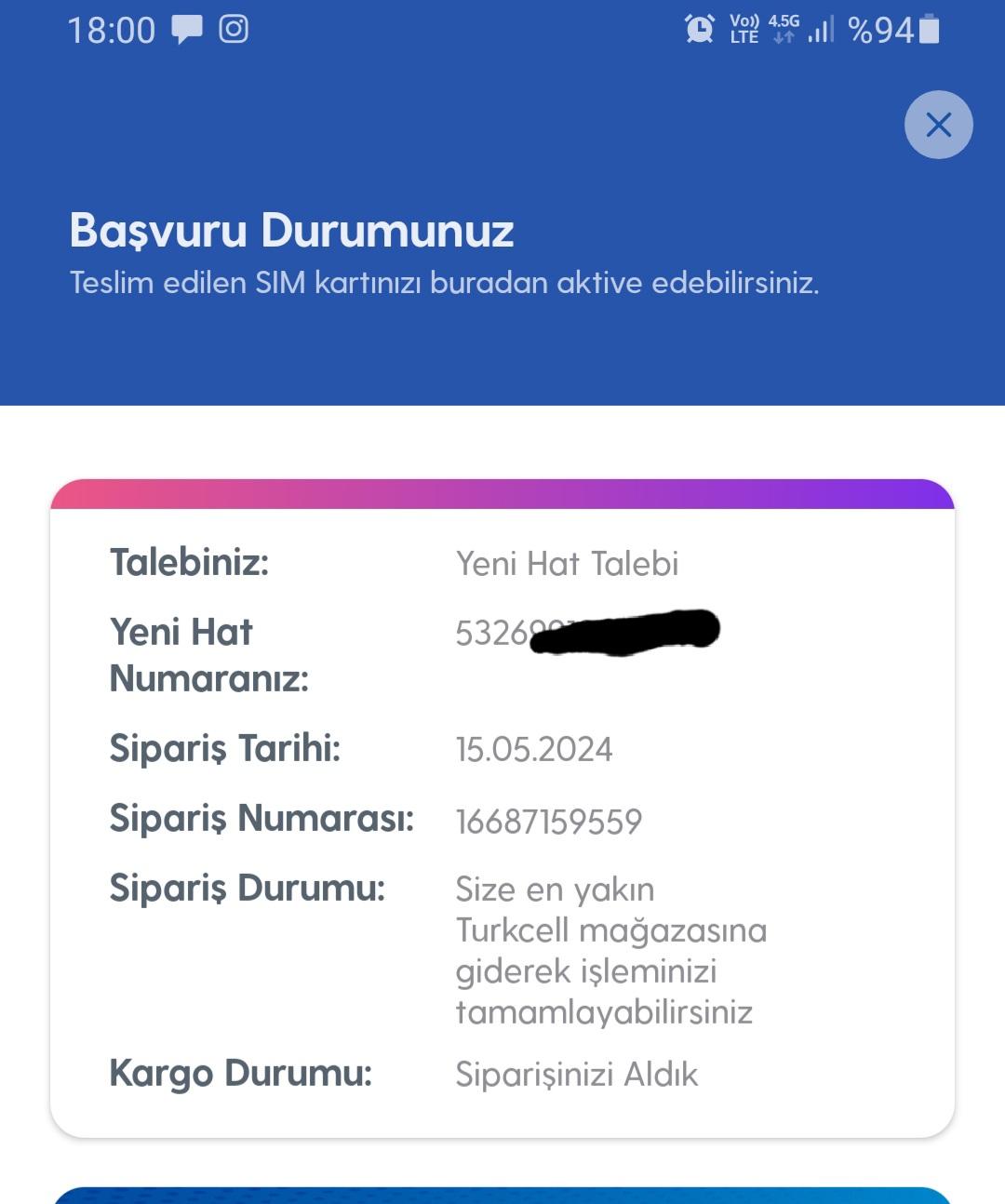Expand the partially visible card below

(x=502, y=1192)
